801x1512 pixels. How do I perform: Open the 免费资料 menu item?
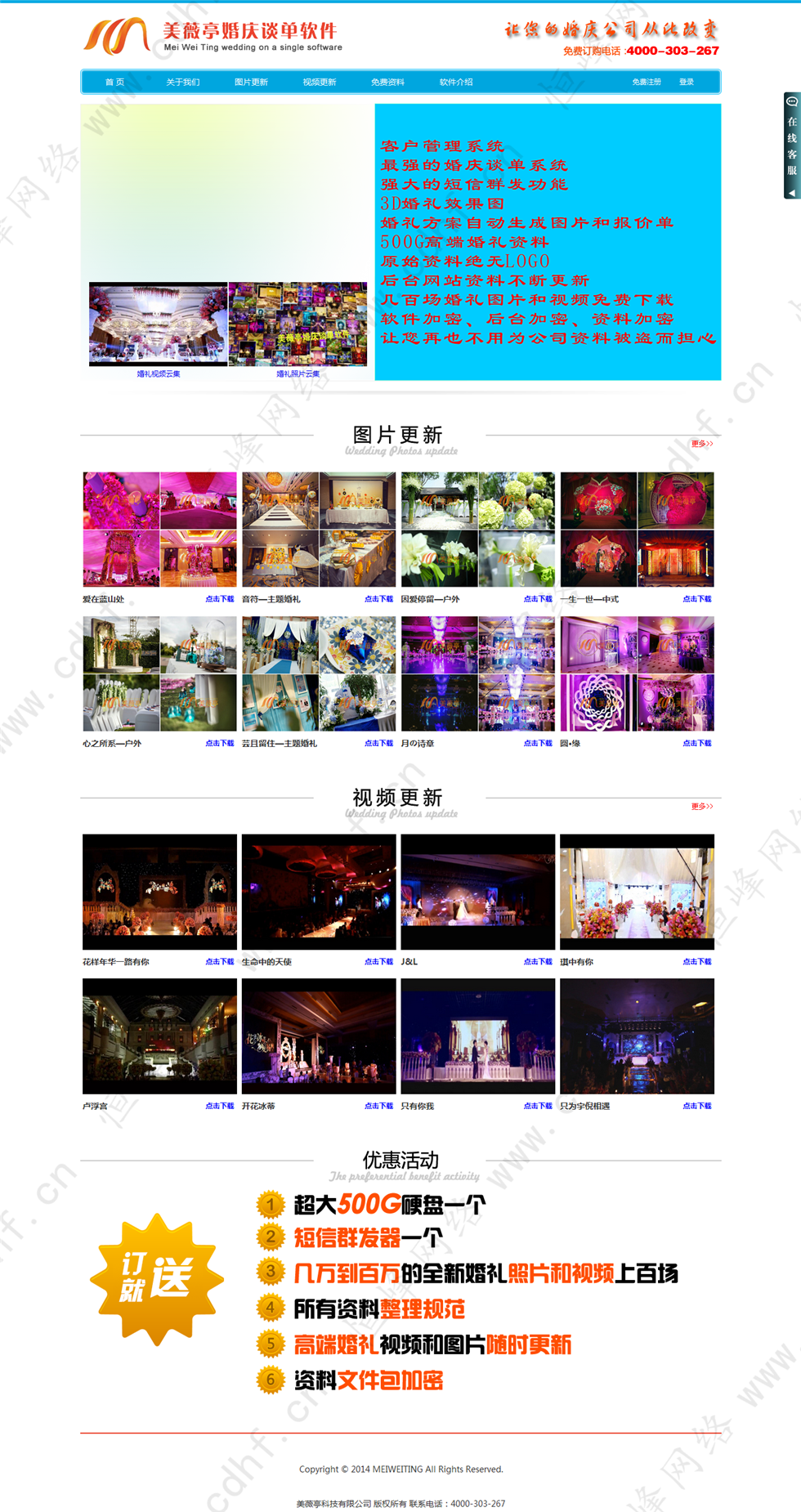[x=387, y=83]
